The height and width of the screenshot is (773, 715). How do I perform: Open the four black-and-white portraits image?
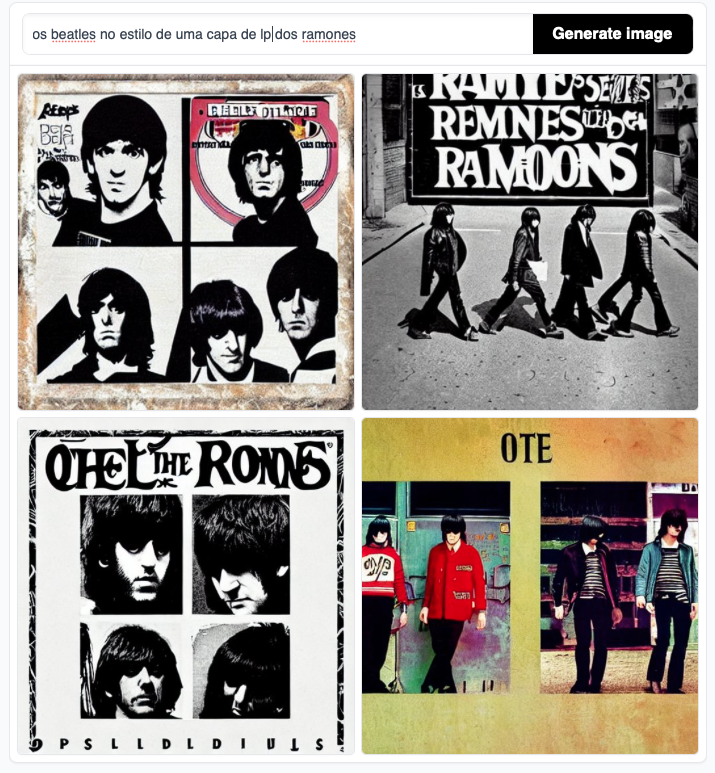tap(186, 586)
